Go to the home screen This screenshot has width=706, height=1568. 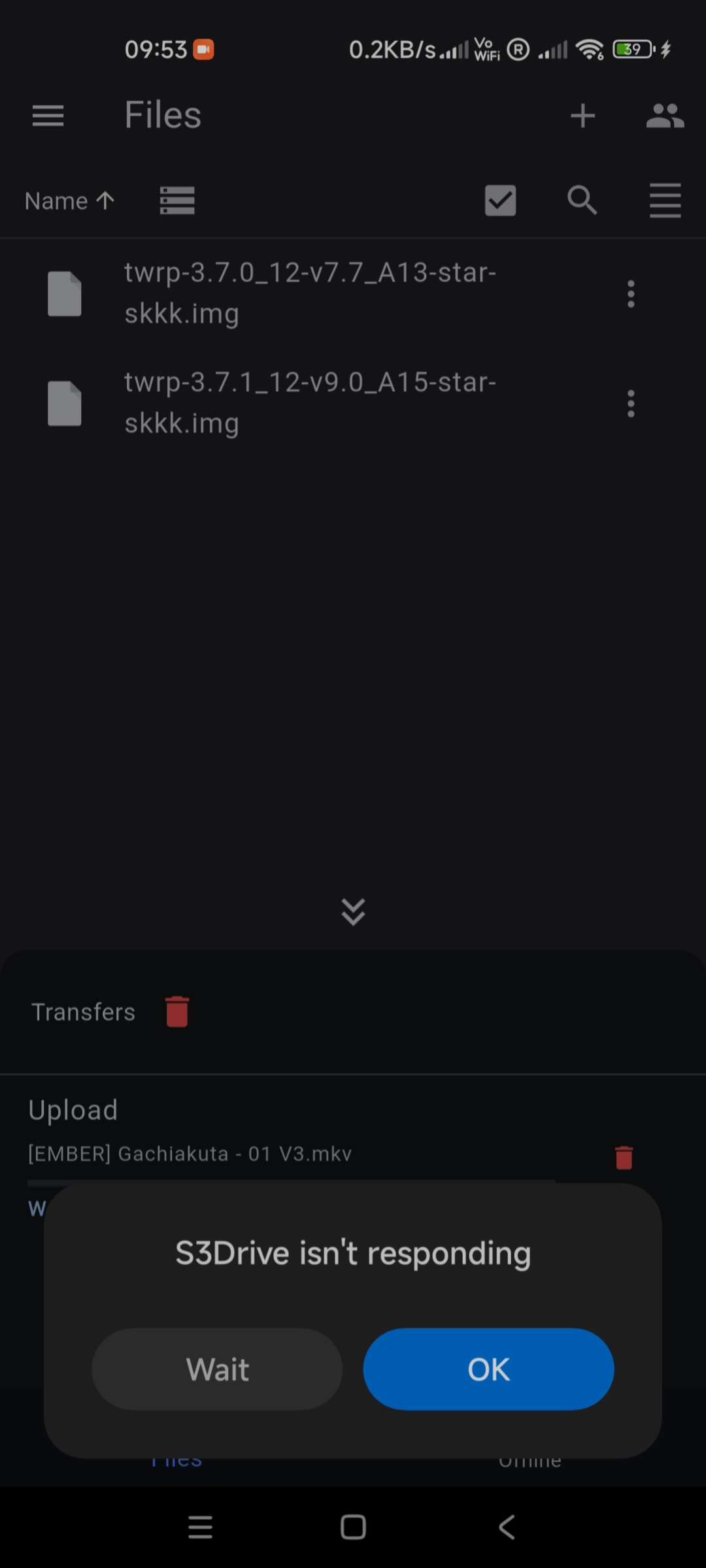(353, 1527)
